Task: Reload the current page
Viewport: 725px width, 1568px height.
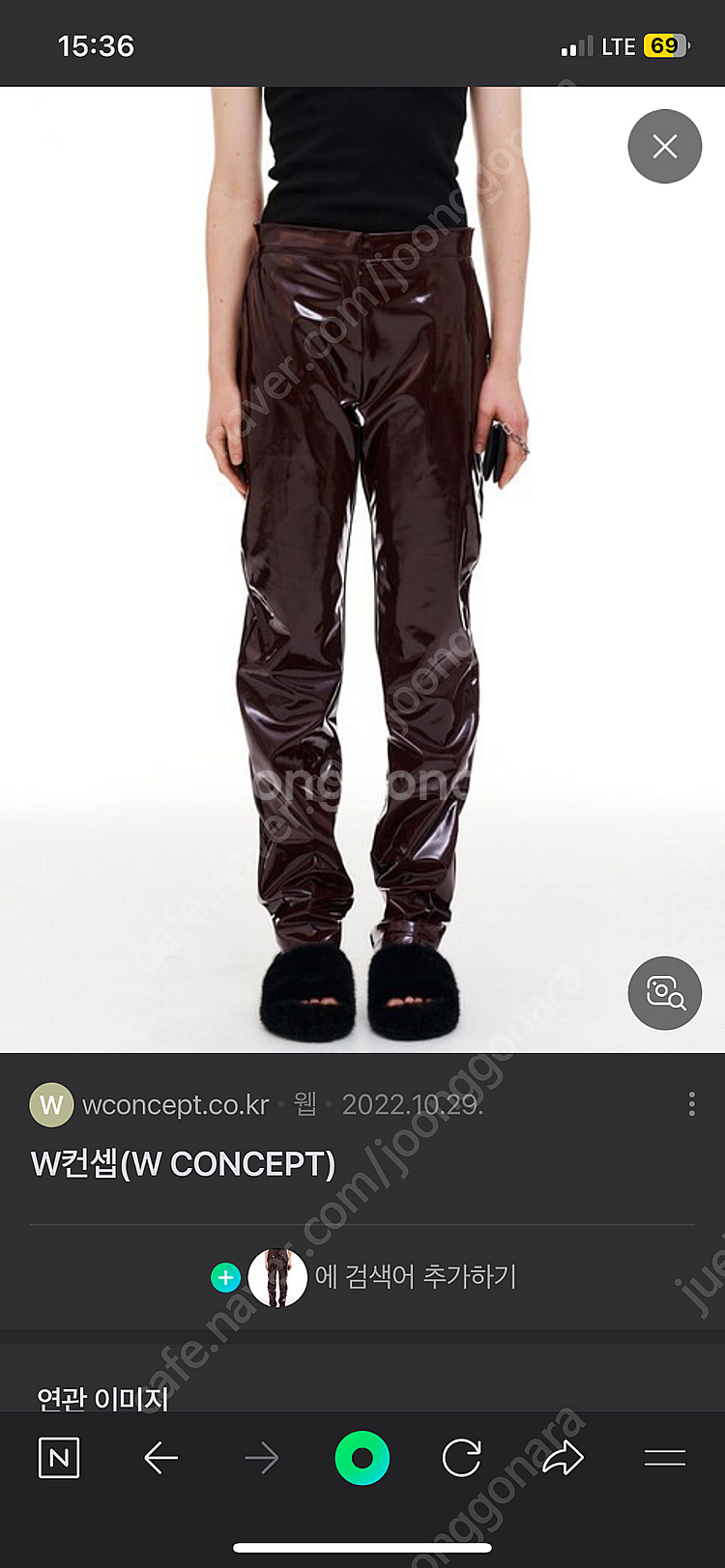Action: pos(461,1457)
